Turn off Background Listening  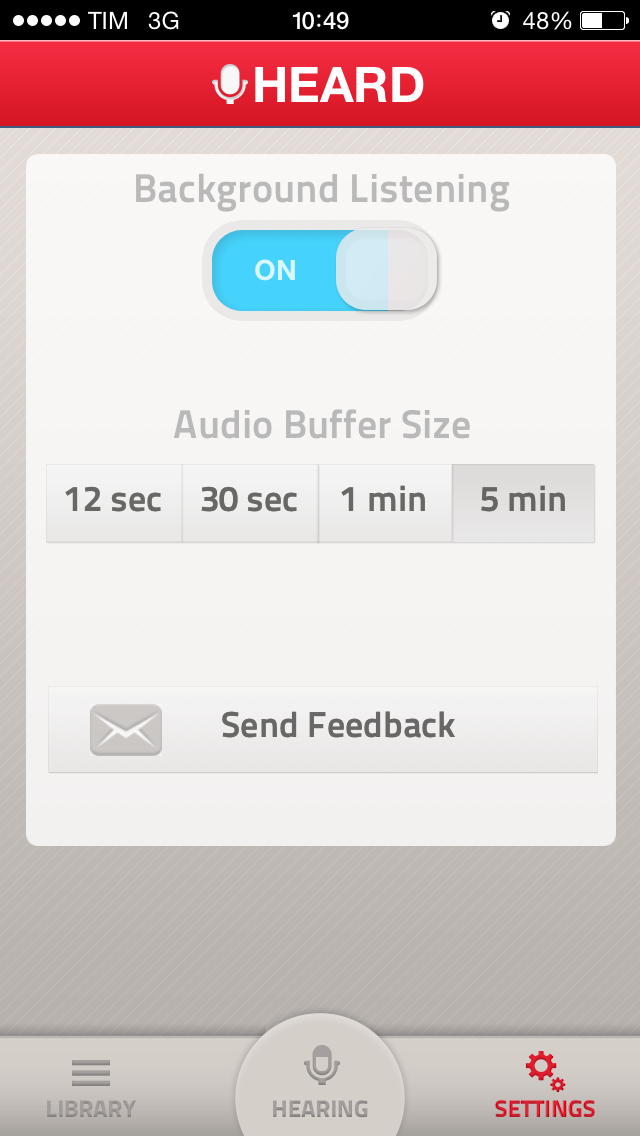click(320, 270)
